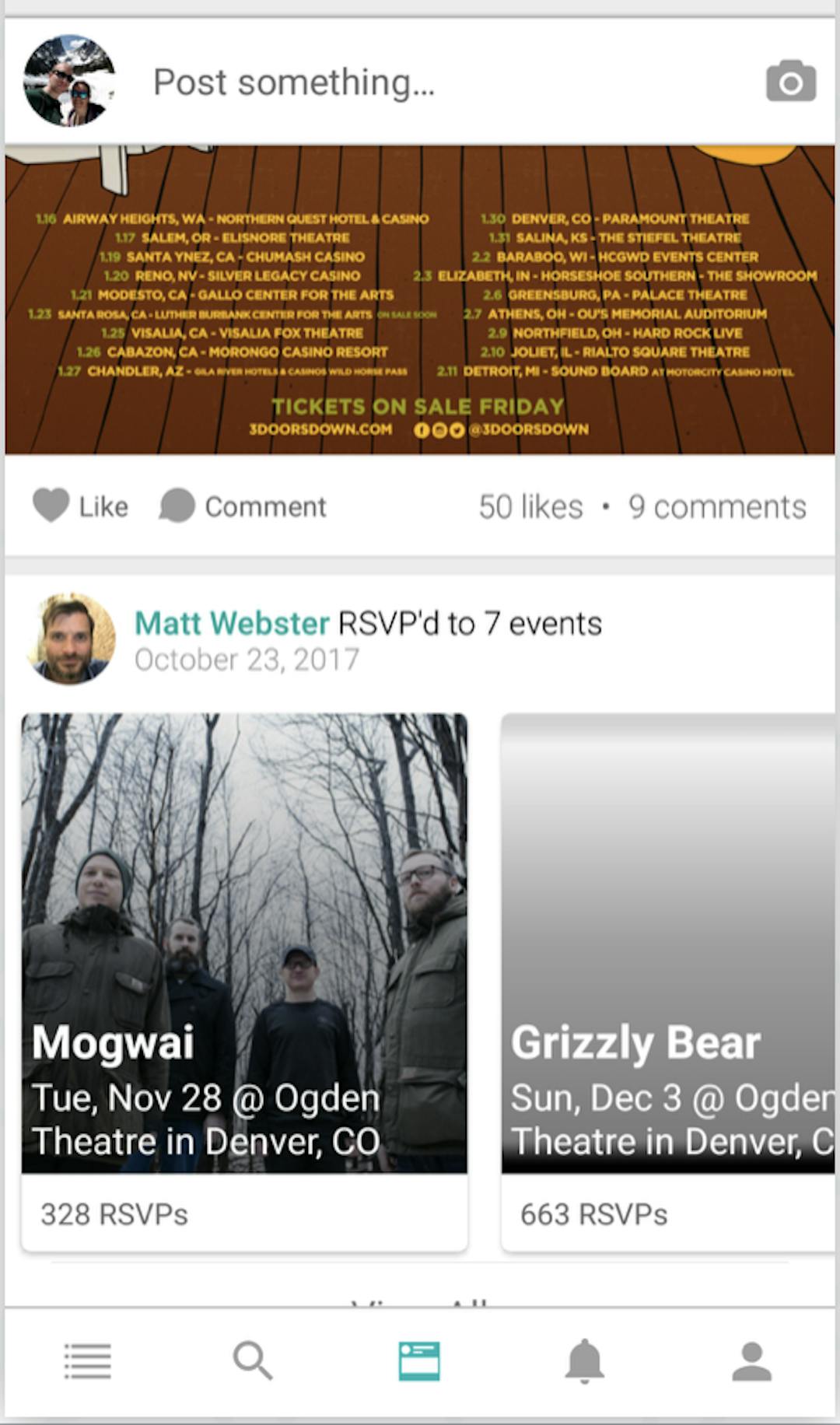Open the 3 Doors Down tour poster image
This screenshot has height=1425, width=840.
[420, 299]
